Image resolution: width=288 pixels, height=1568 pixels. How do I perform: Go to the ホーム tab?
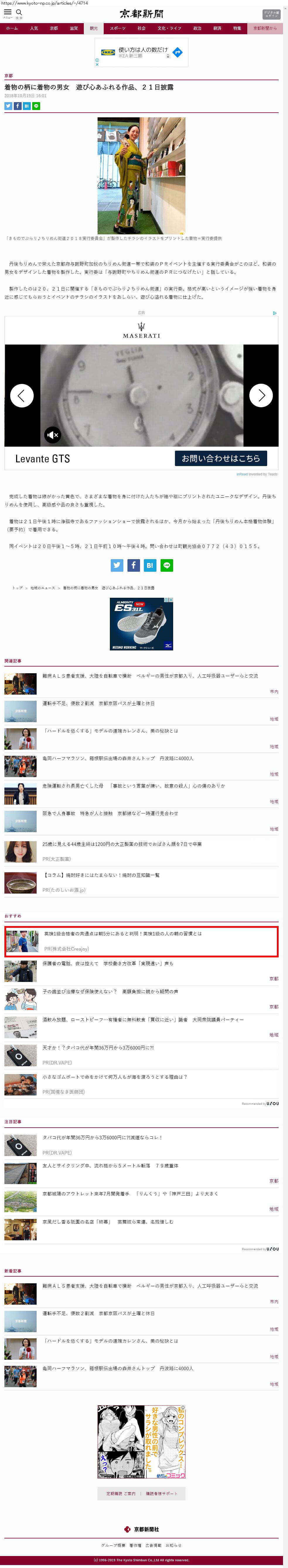[11, 28]
